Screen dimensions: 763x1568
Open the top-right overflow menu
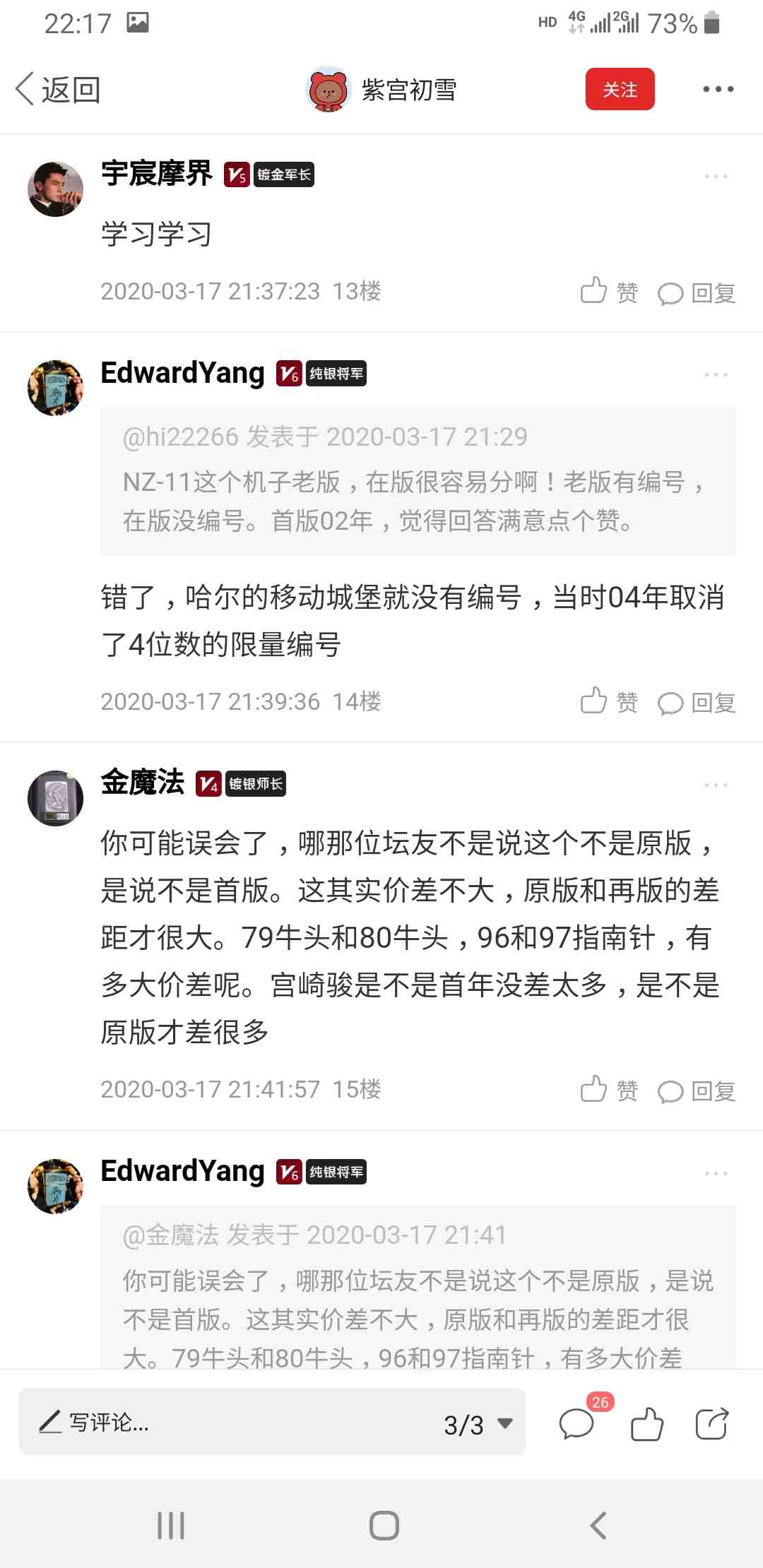pyautogui.click(x=718, y=90)
